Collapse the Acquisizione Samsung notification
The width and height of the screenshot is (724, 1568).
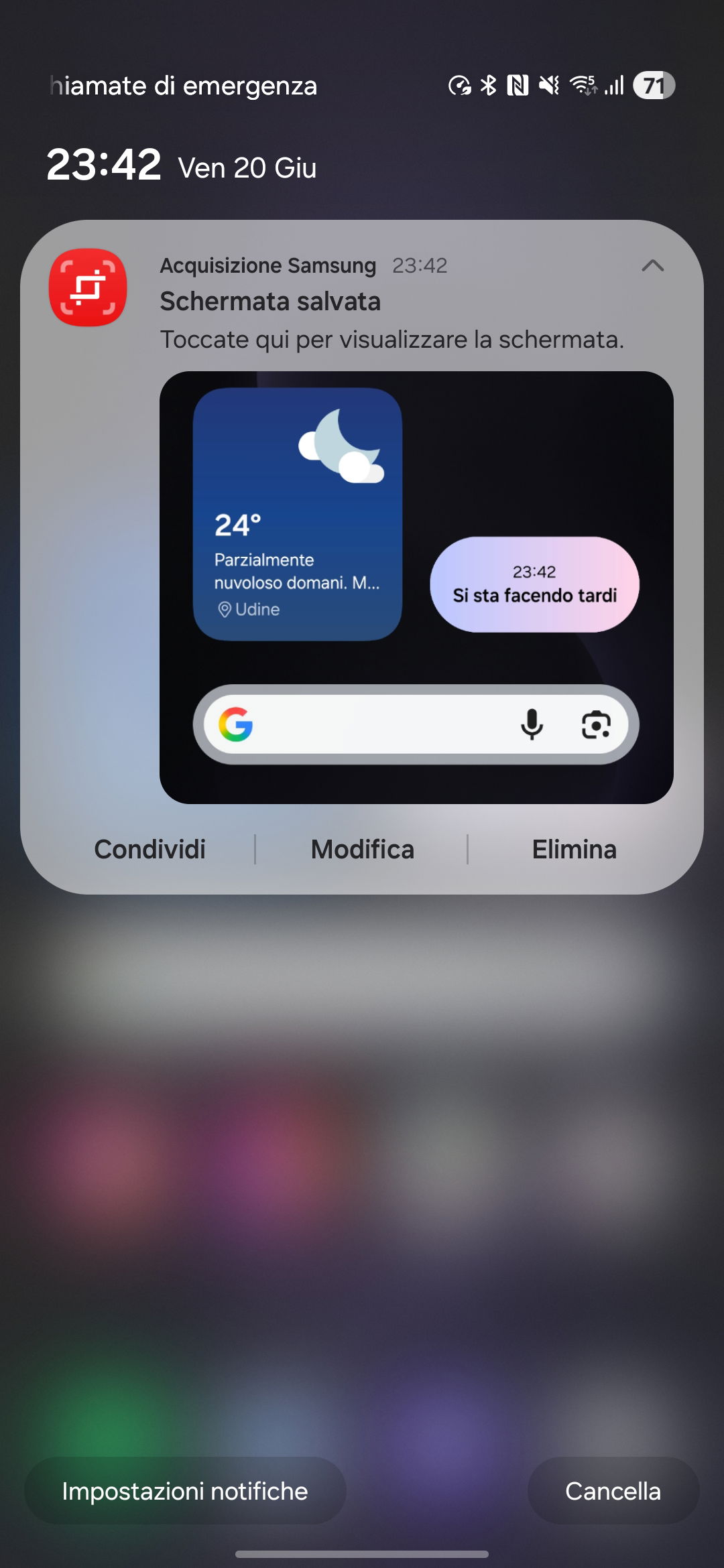(x=652, y=266)
